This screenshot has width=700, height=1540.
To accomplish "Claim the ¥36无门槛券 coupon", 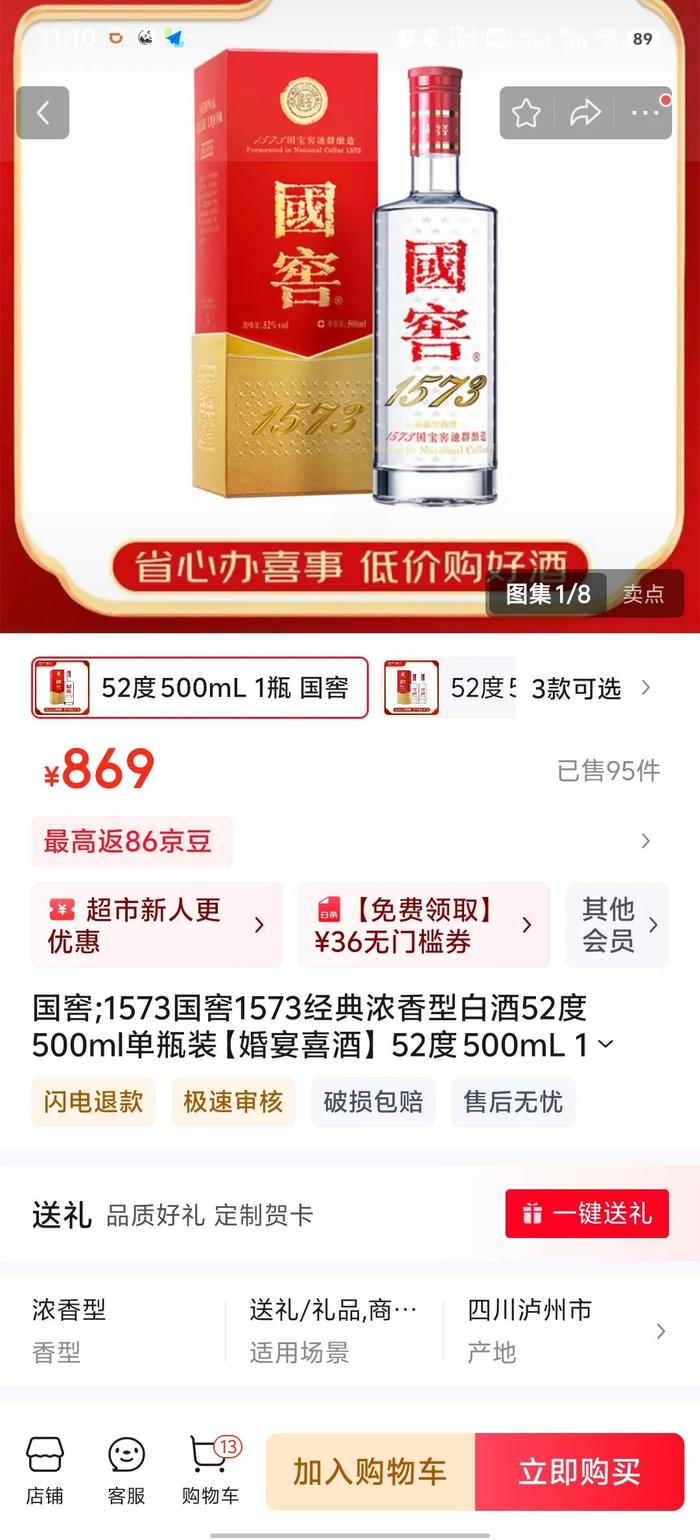I will [x=424, y=925].
